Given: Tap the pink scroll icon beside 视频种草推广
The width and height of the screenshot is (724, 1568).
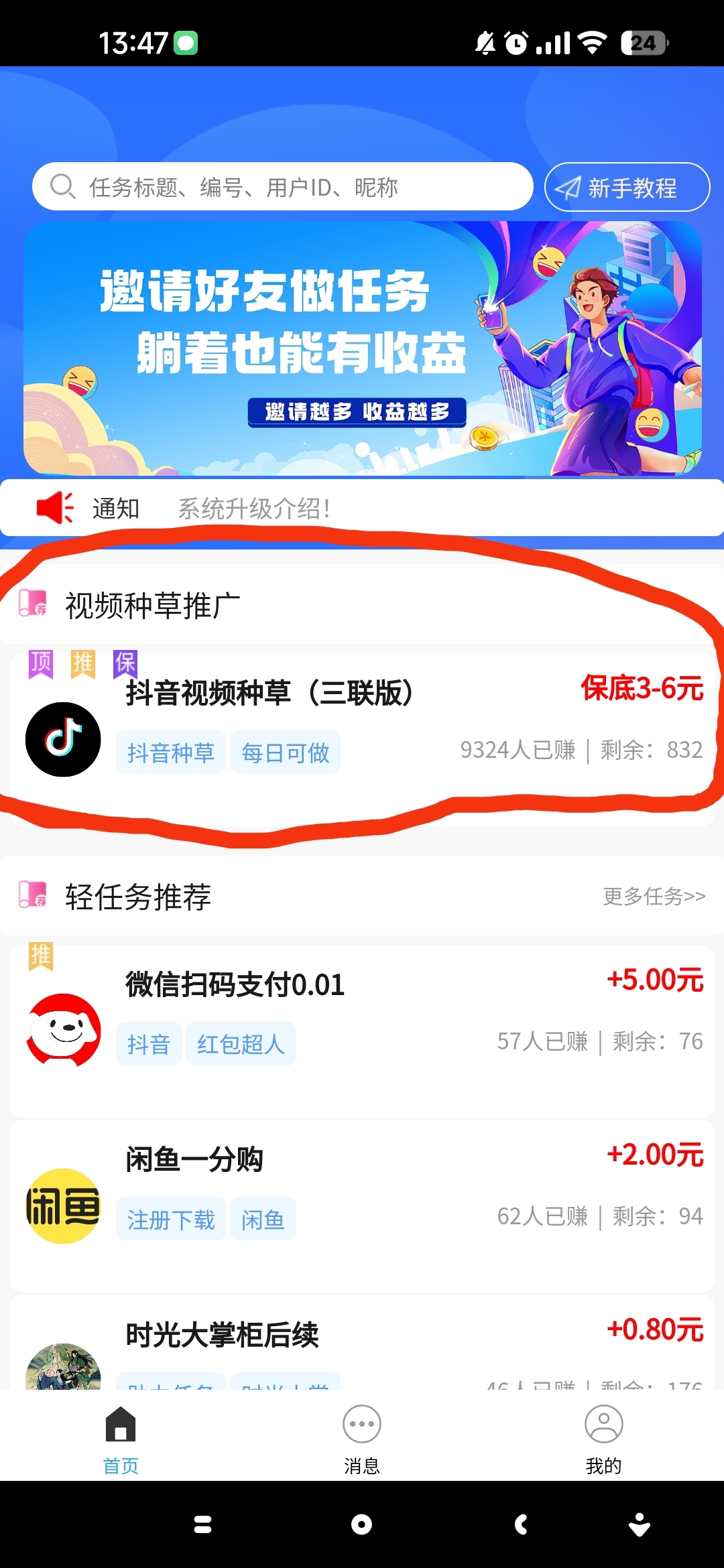Looking at the screenshot, I should click(x=32, y=604).
